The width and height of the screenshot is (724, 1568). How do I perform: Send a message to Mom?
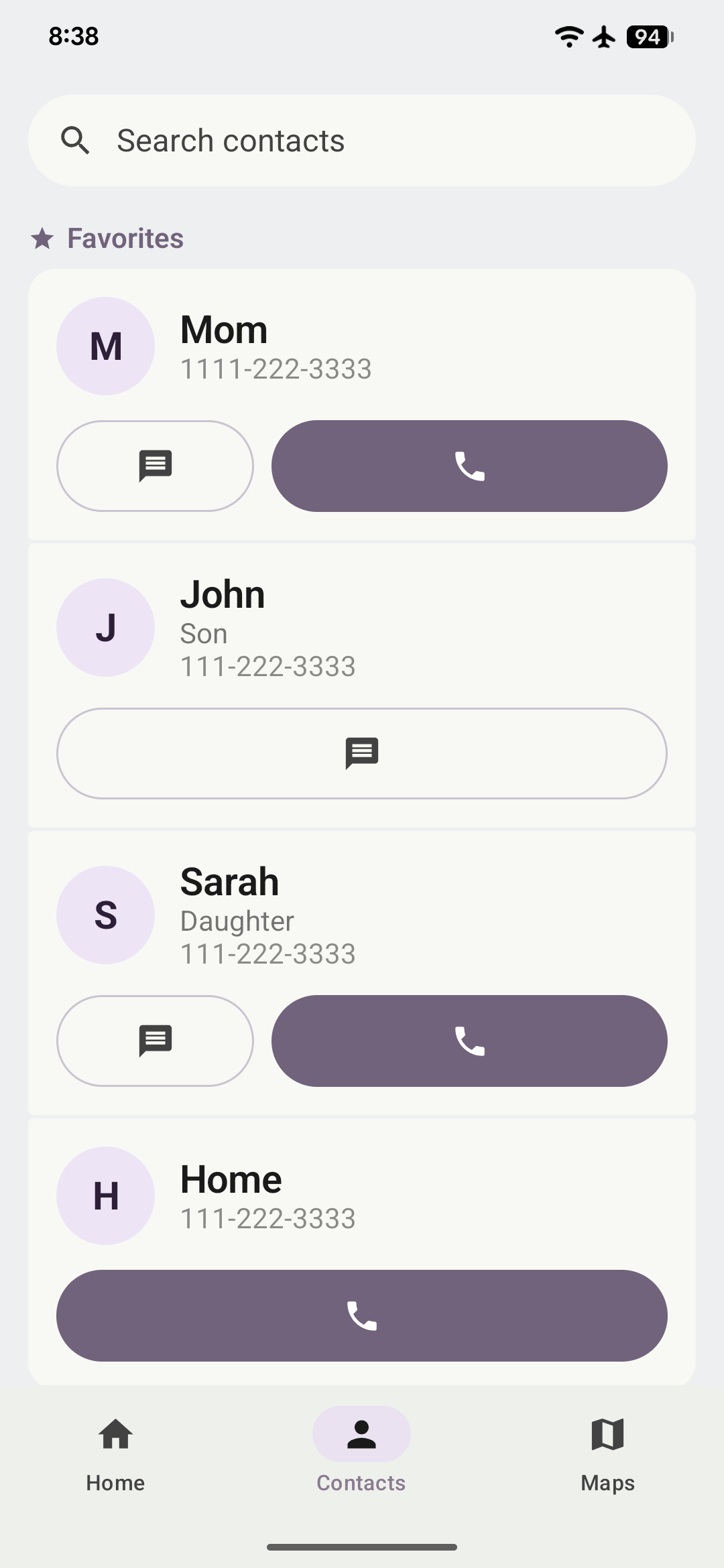[154, 466]
